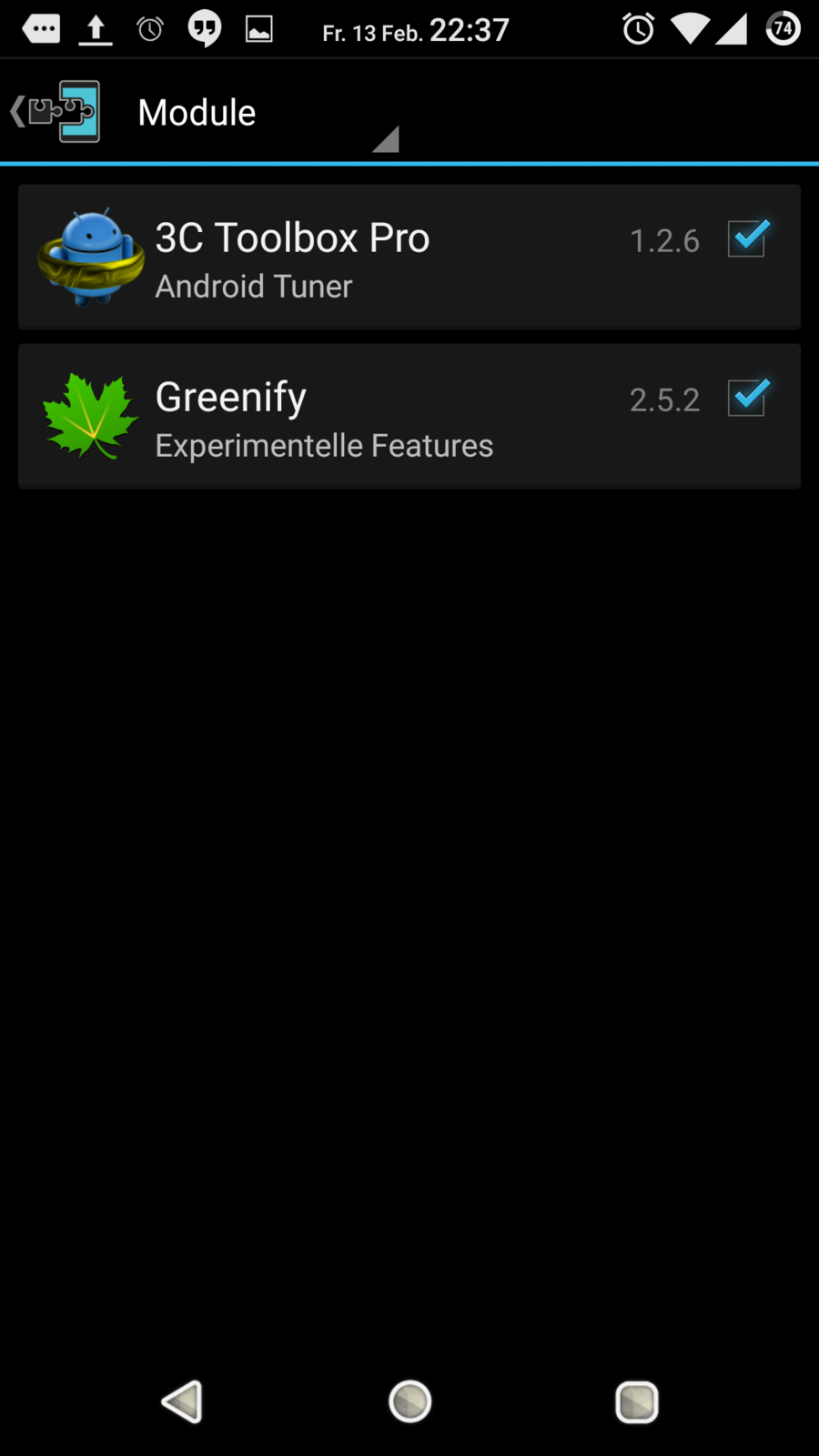The height and width of the screenshot is (1456, 819).
Task: Tap the system back button
Action: click(x=182, y=1401)
